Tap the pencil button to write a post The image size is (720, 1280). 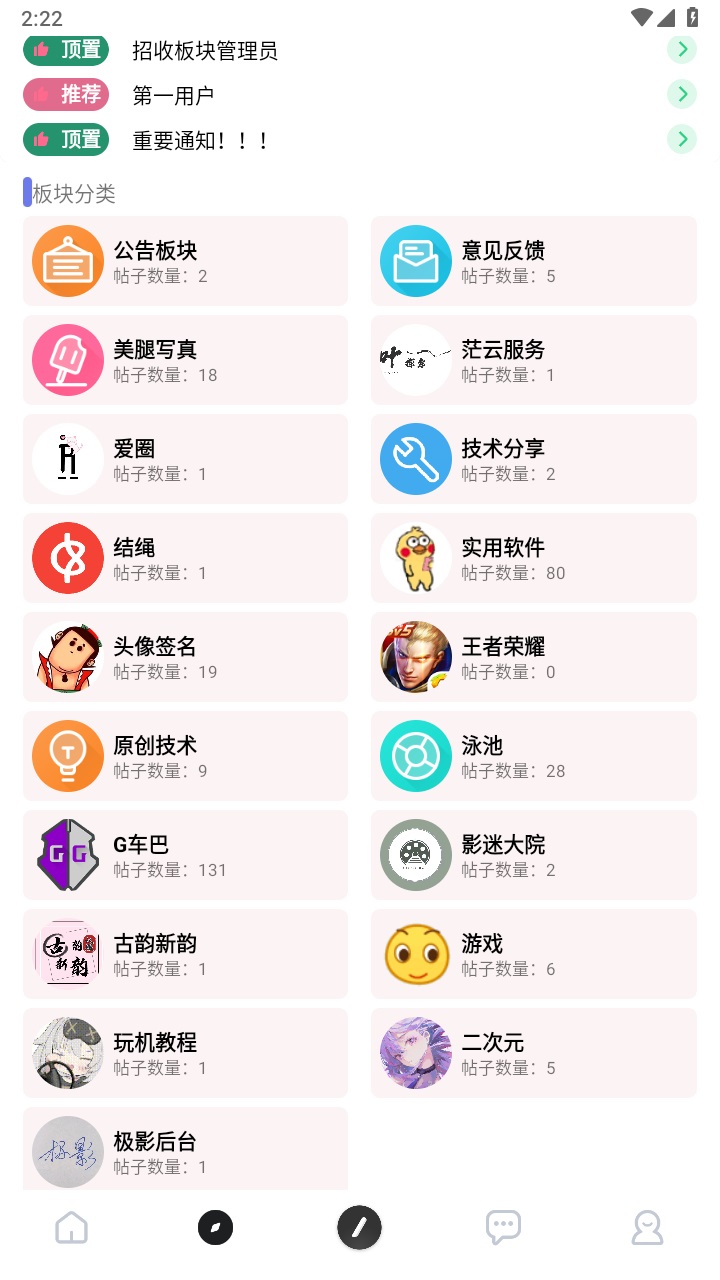(359, 1227)
